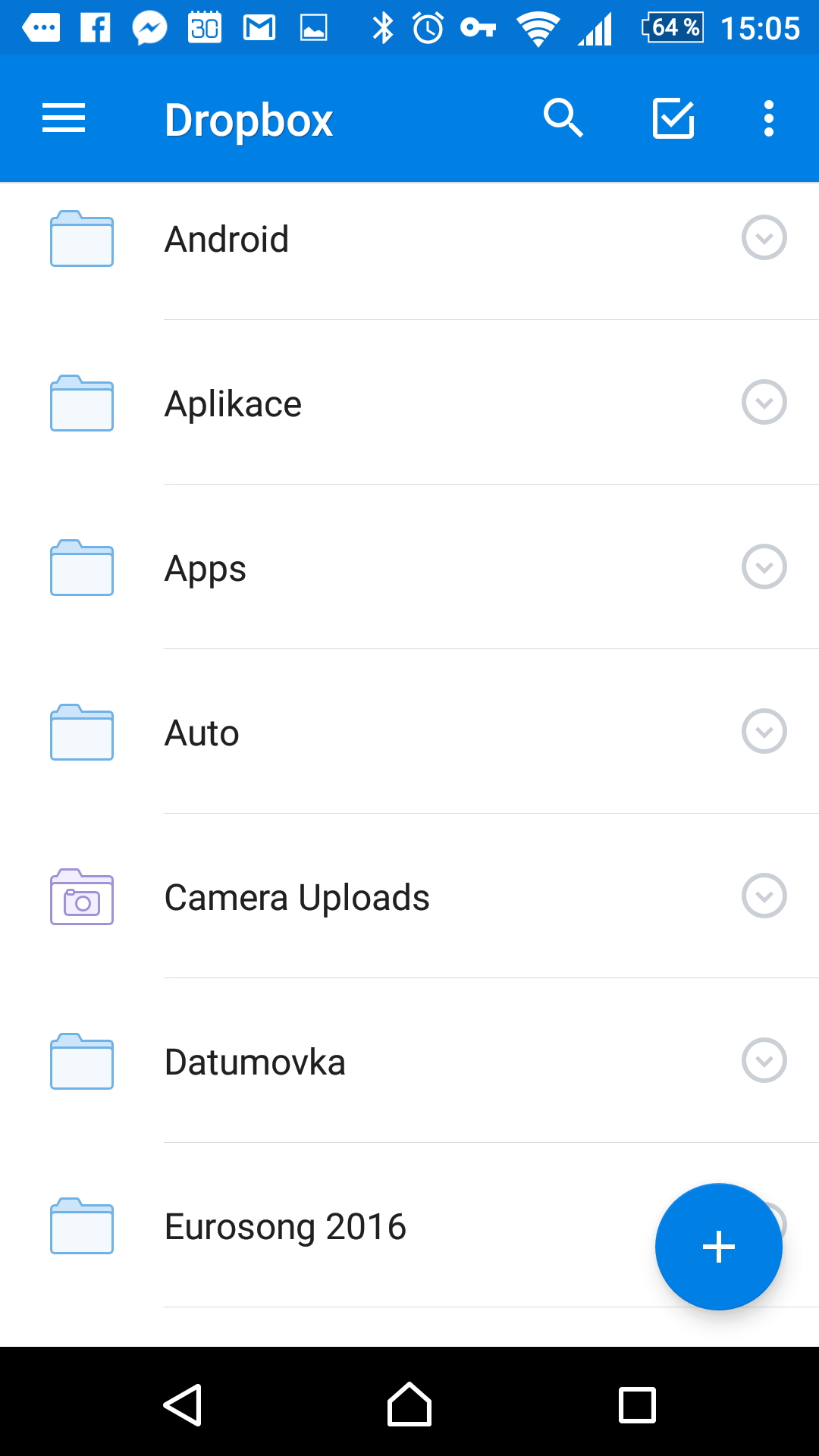The height and width of the screenshot is (1456, 819).
Task: Open the three-dot overflow menu
Action: coord(769,118)
